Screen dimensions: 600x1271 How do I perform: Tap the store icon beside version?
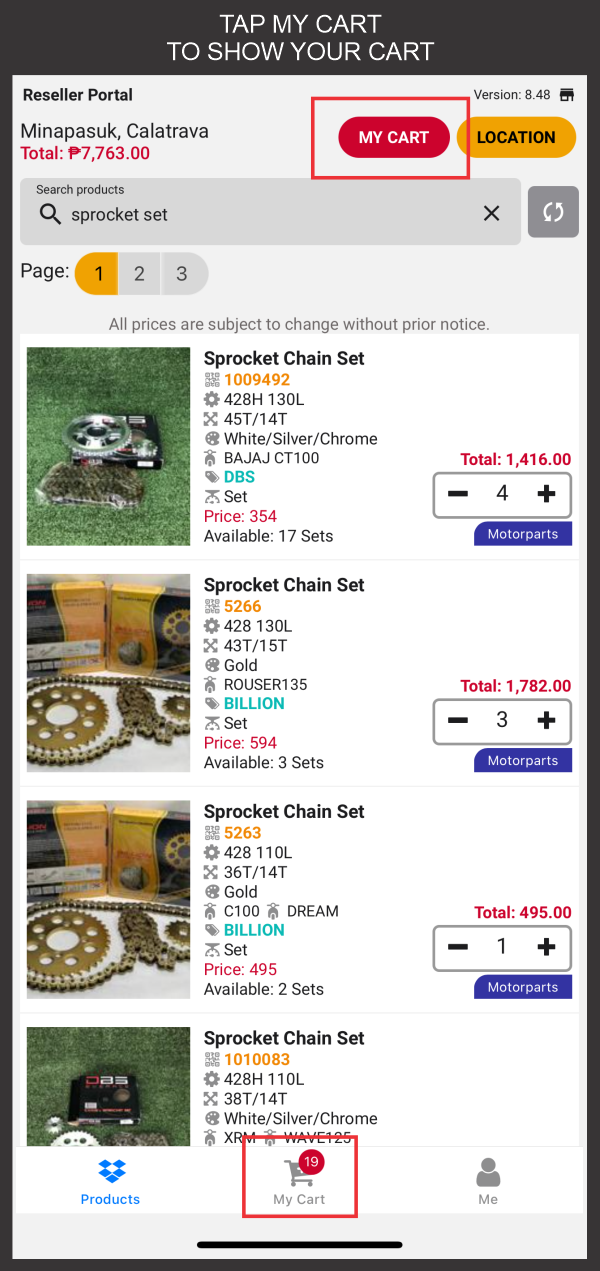tap(567, 95)
